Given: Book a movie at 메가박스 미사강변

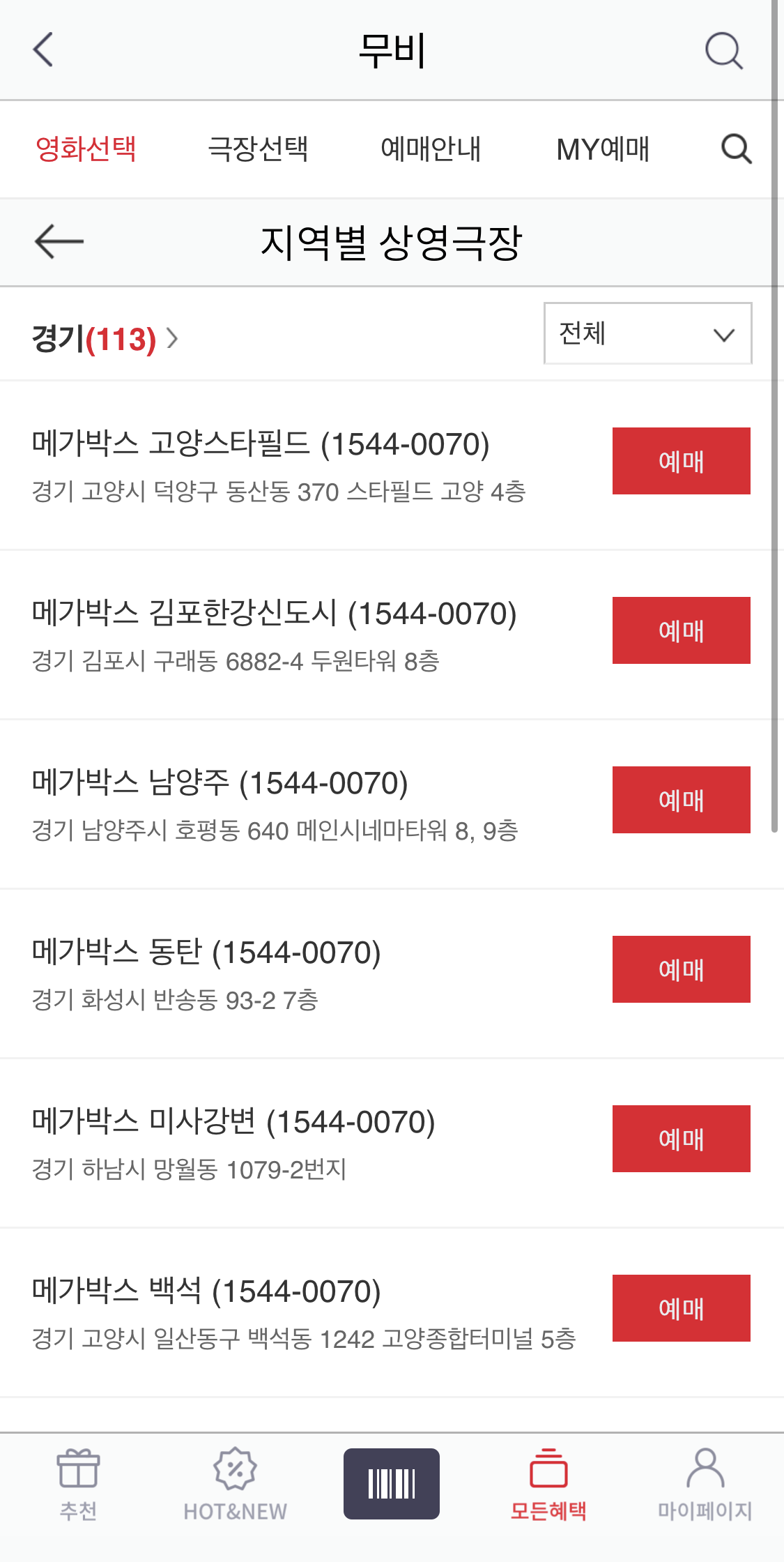Looking at the screenshot, I should [x=681, y=1139].
